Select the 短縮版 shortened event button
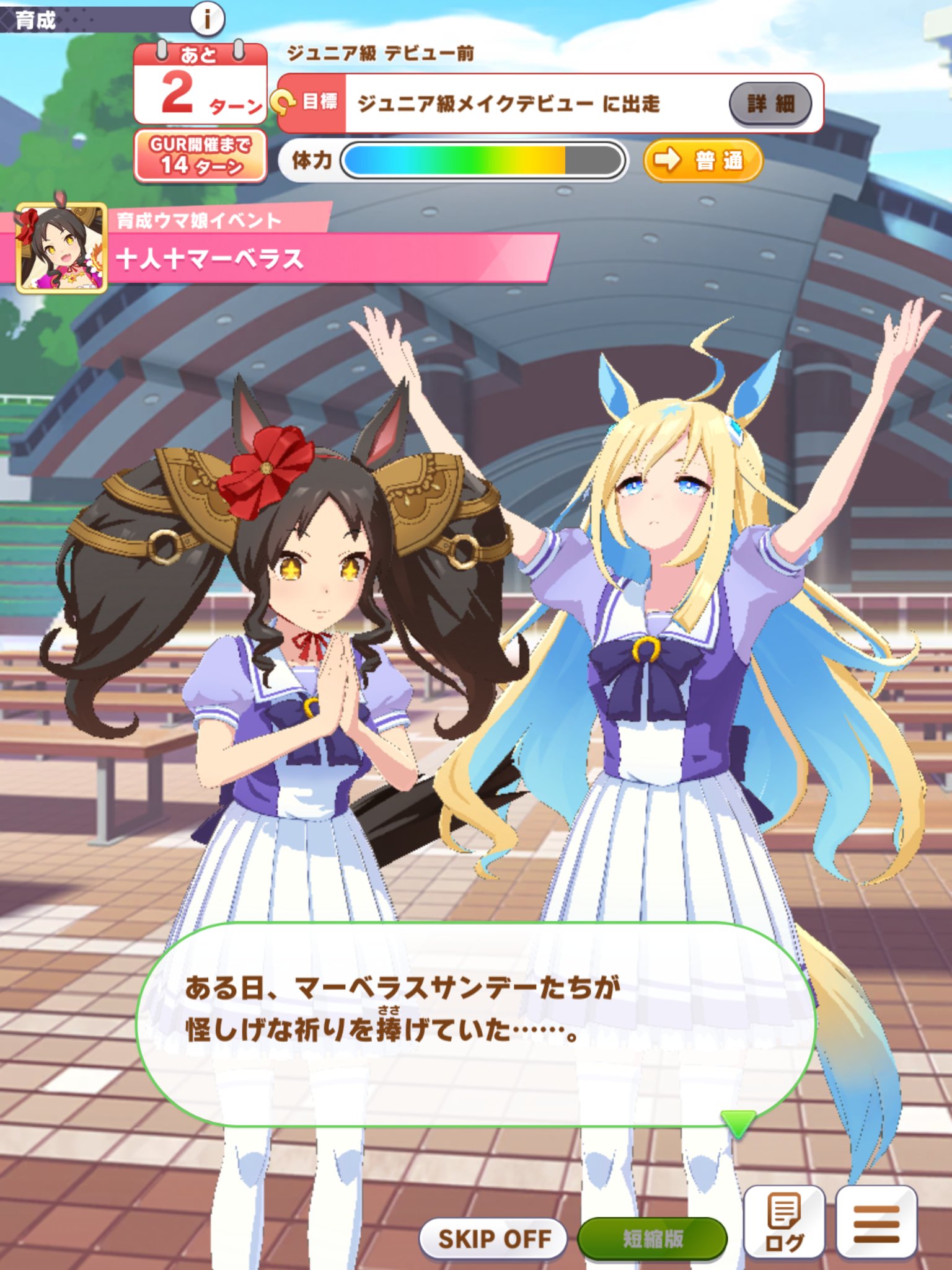The height and width of the screenshot is (1270, 952). [x=652, y=1238]
